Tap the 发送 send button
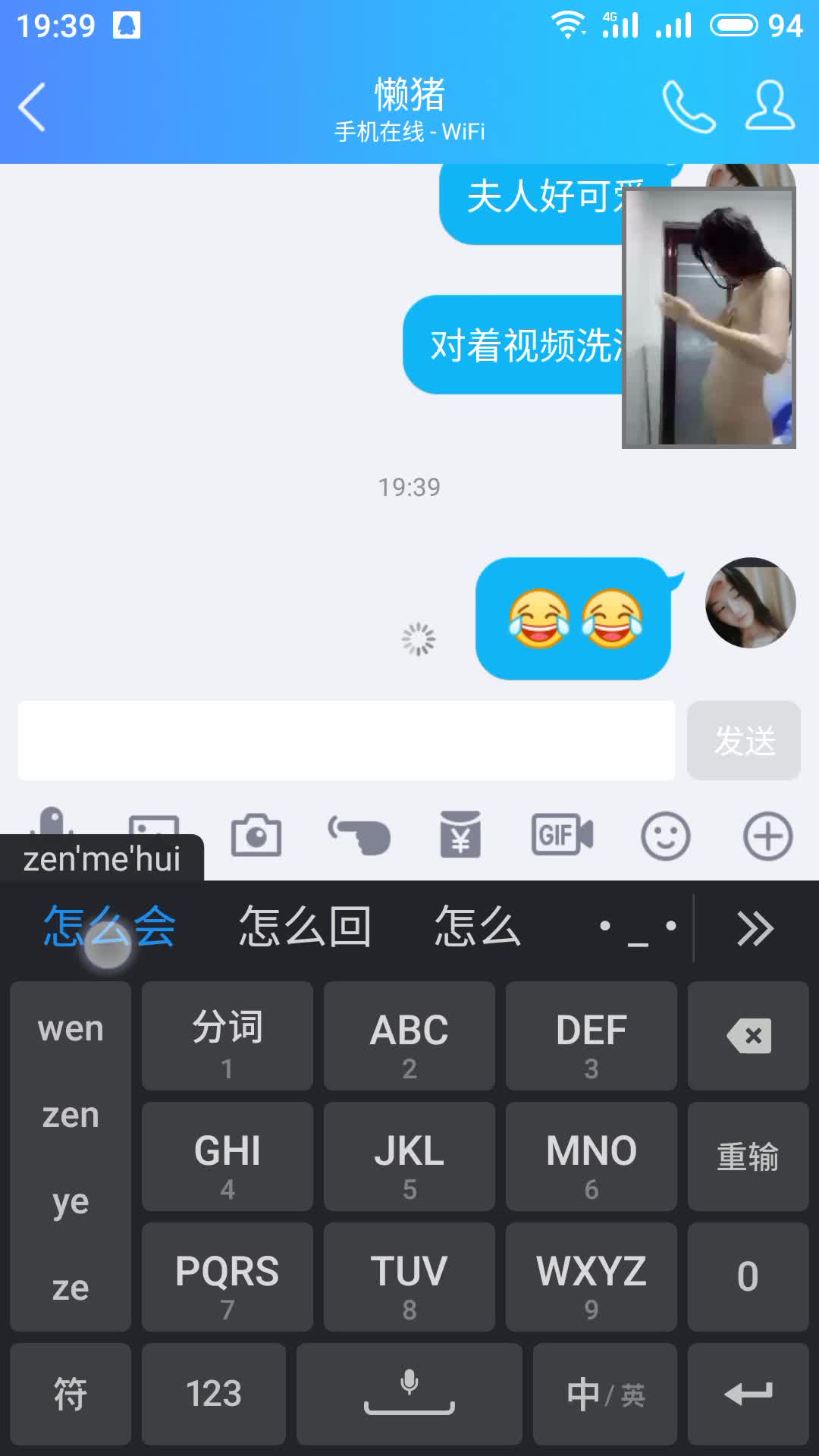The width and height of the screenshot is (819, 1456). click(743, 740)
